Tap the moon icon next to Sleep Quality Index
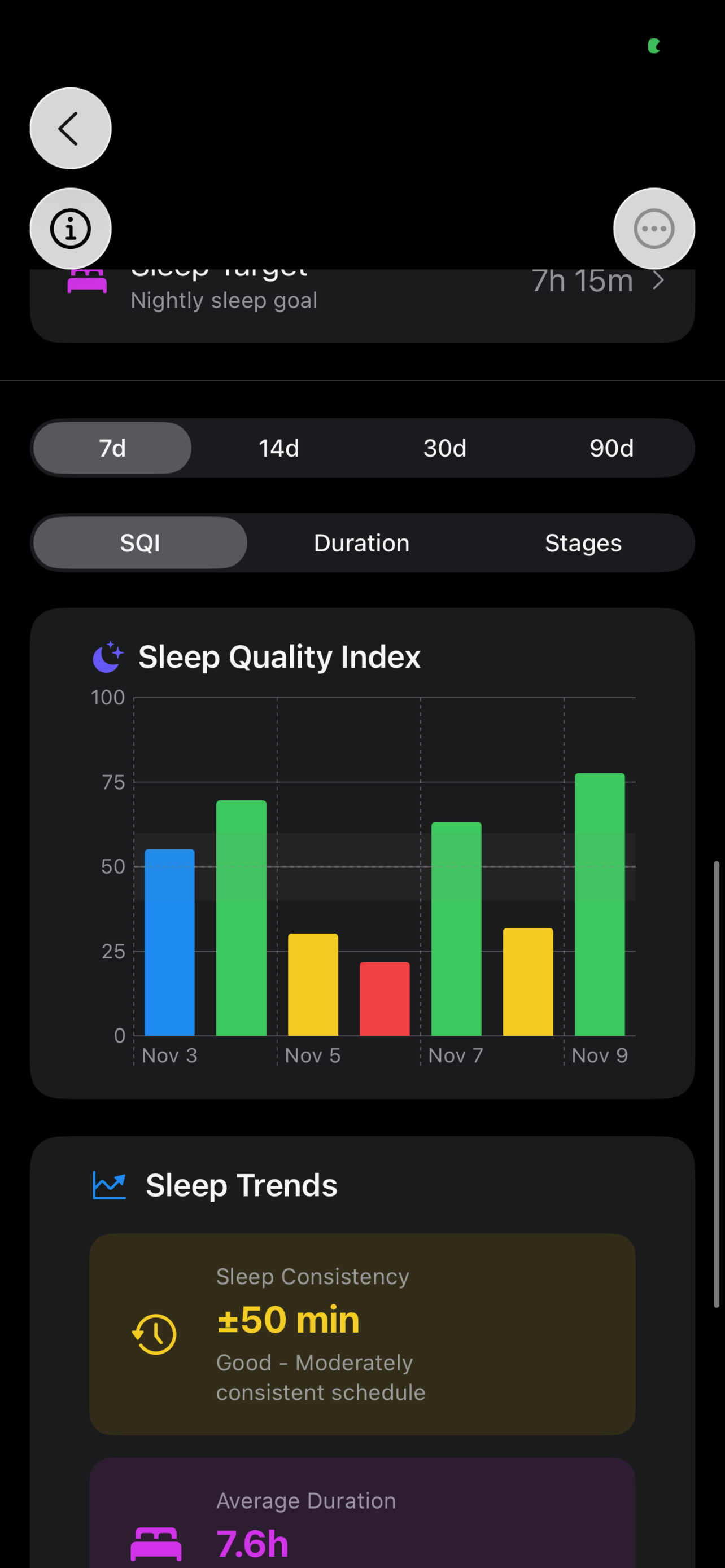Viewport: 725px width, 1568px height. [107, 658]
